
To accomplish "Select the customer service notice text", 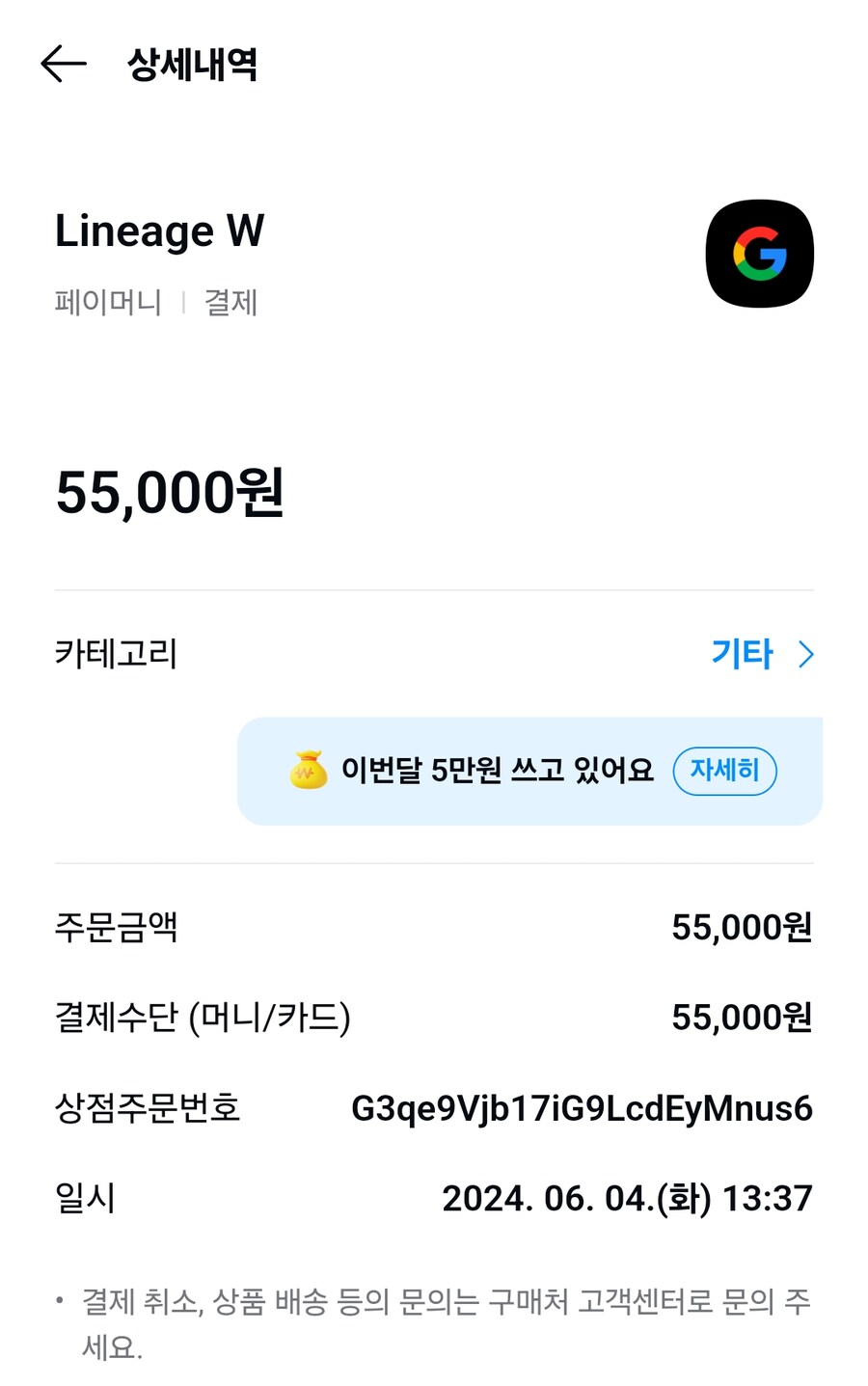I will 434,1321.
